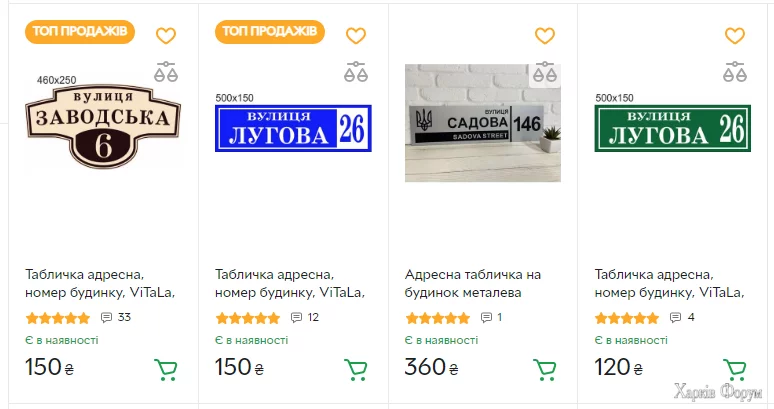
Task: Open the Адресна табличка на будинок металева product
Action: tap(472, 283)
